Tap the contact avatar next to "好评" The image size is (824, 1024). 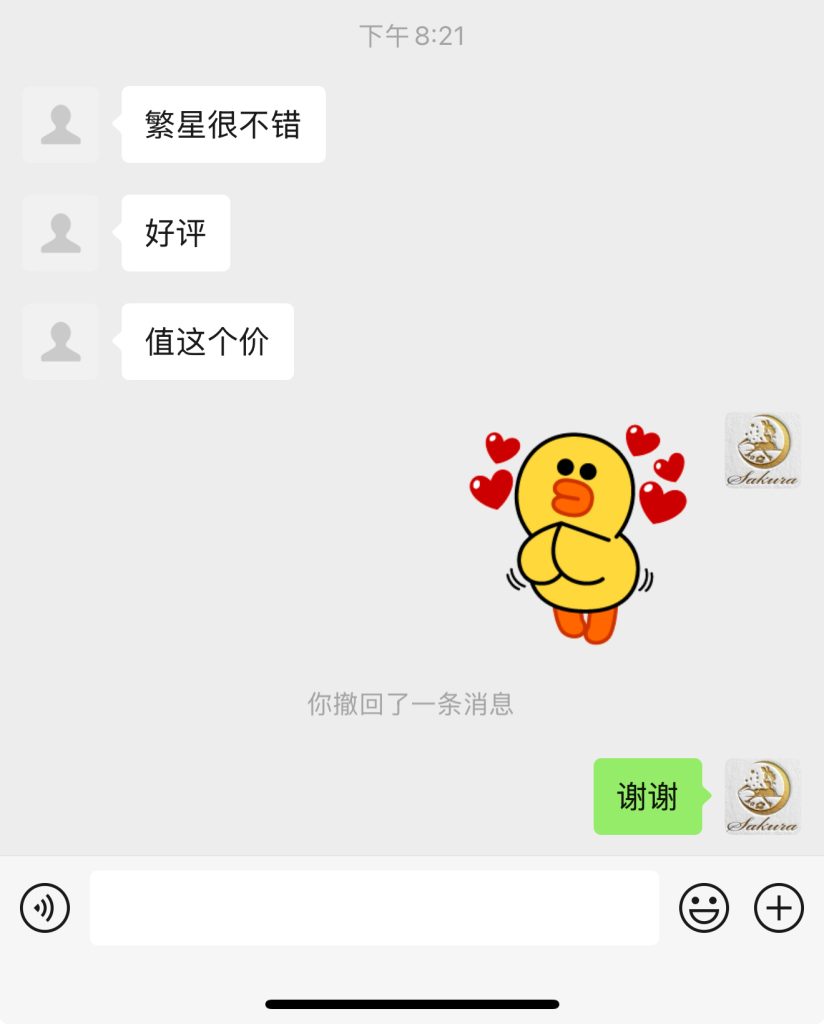tap(61, 233)
